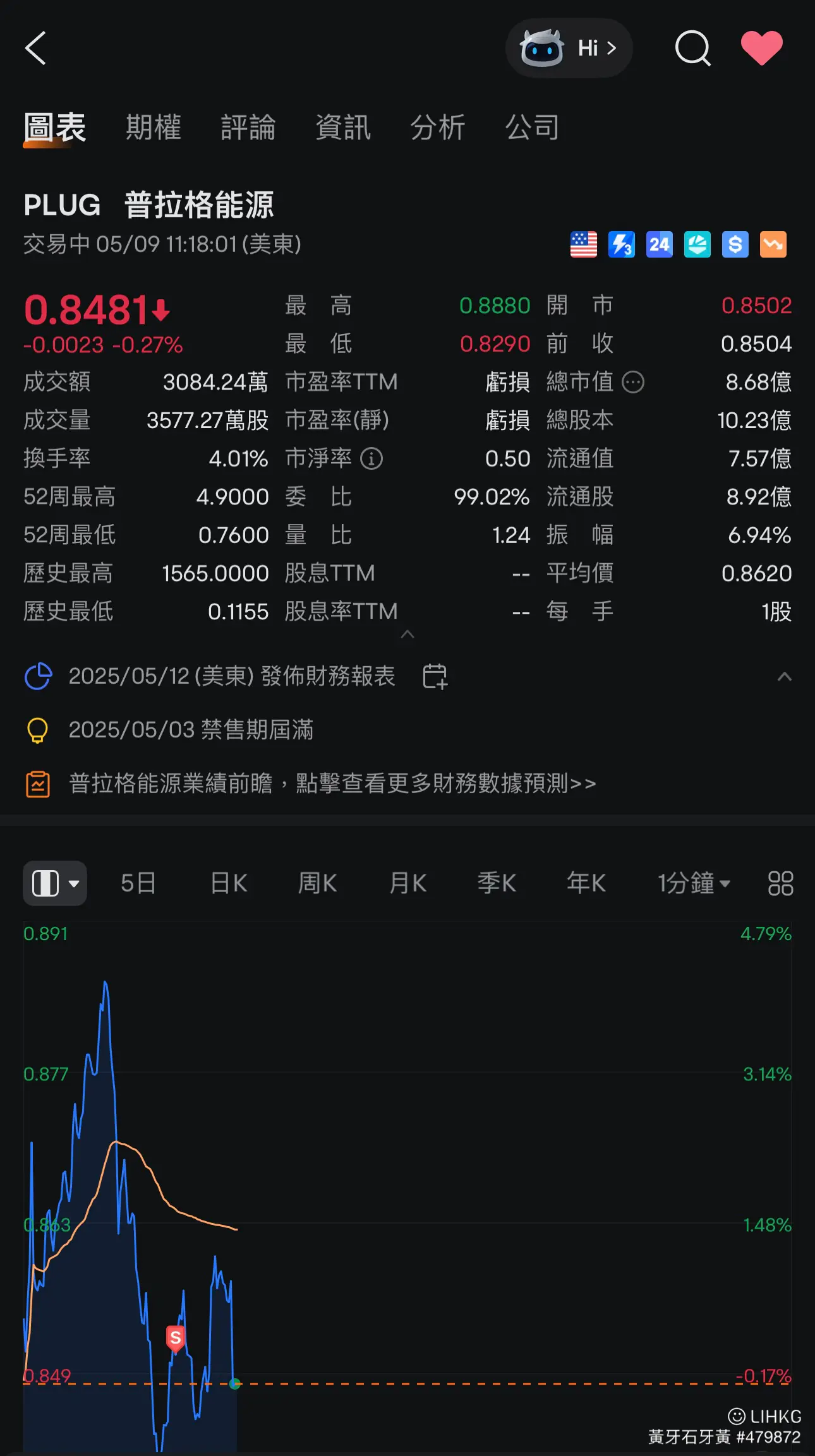Tap the info icon beside 市淨率
This screenshot has height=1456, width=815.
371,458
